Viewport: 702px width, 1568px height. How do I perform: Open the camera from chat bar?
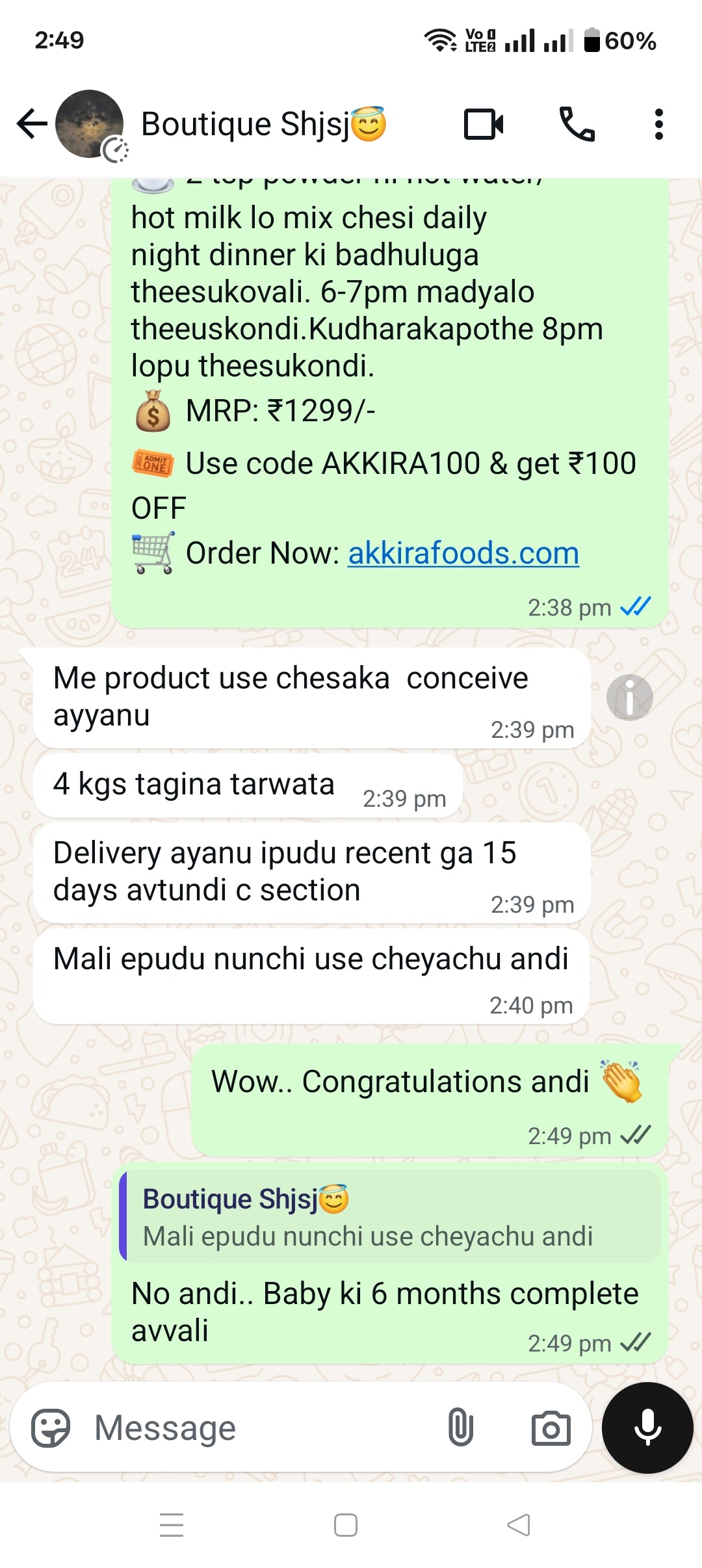(x=551, y=1428)
